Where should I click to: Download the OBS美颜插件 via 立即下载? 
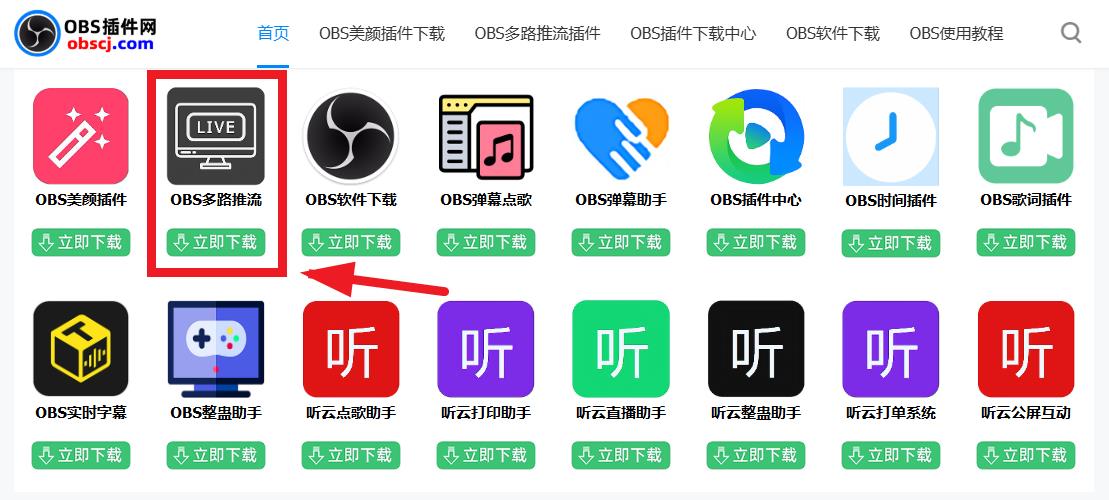click(x=81, y=242)
